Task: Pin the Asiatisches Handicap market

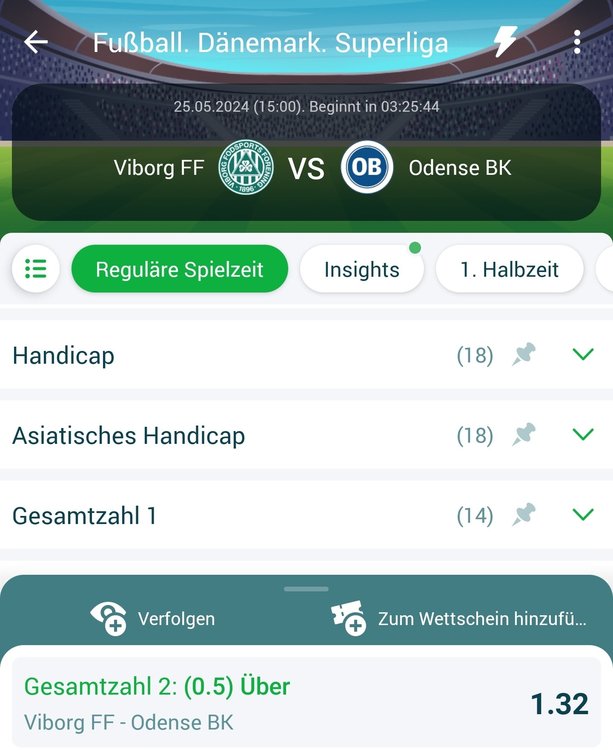Action: pos(523,434)
